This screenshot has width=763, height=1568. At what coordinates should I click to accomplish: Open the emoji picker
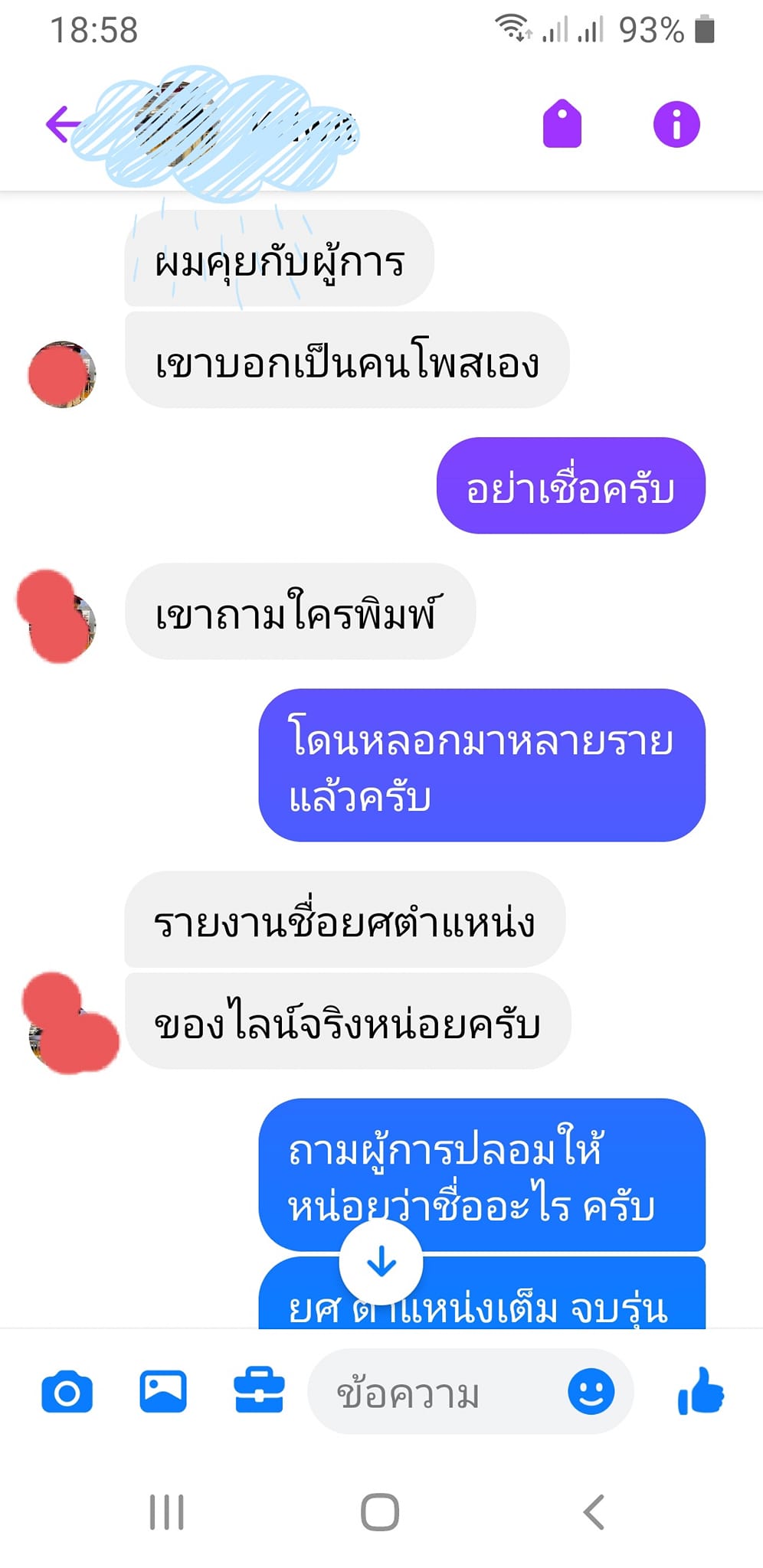[591, 1391]
